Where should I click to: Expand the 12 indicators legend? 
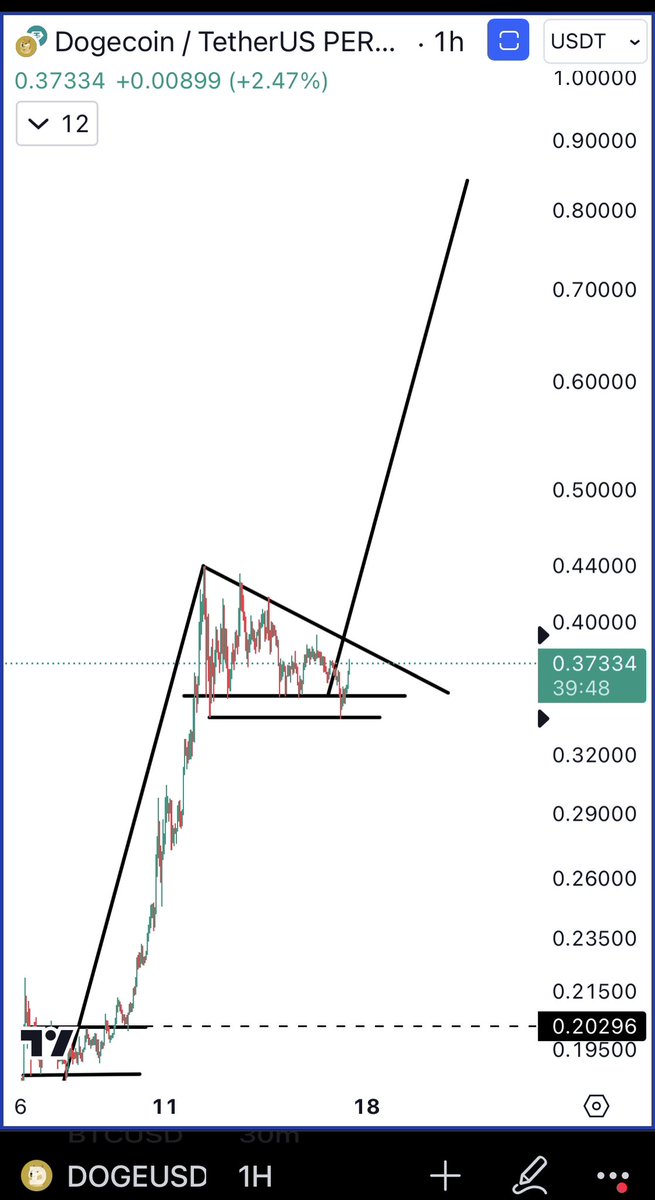point(58,124)
